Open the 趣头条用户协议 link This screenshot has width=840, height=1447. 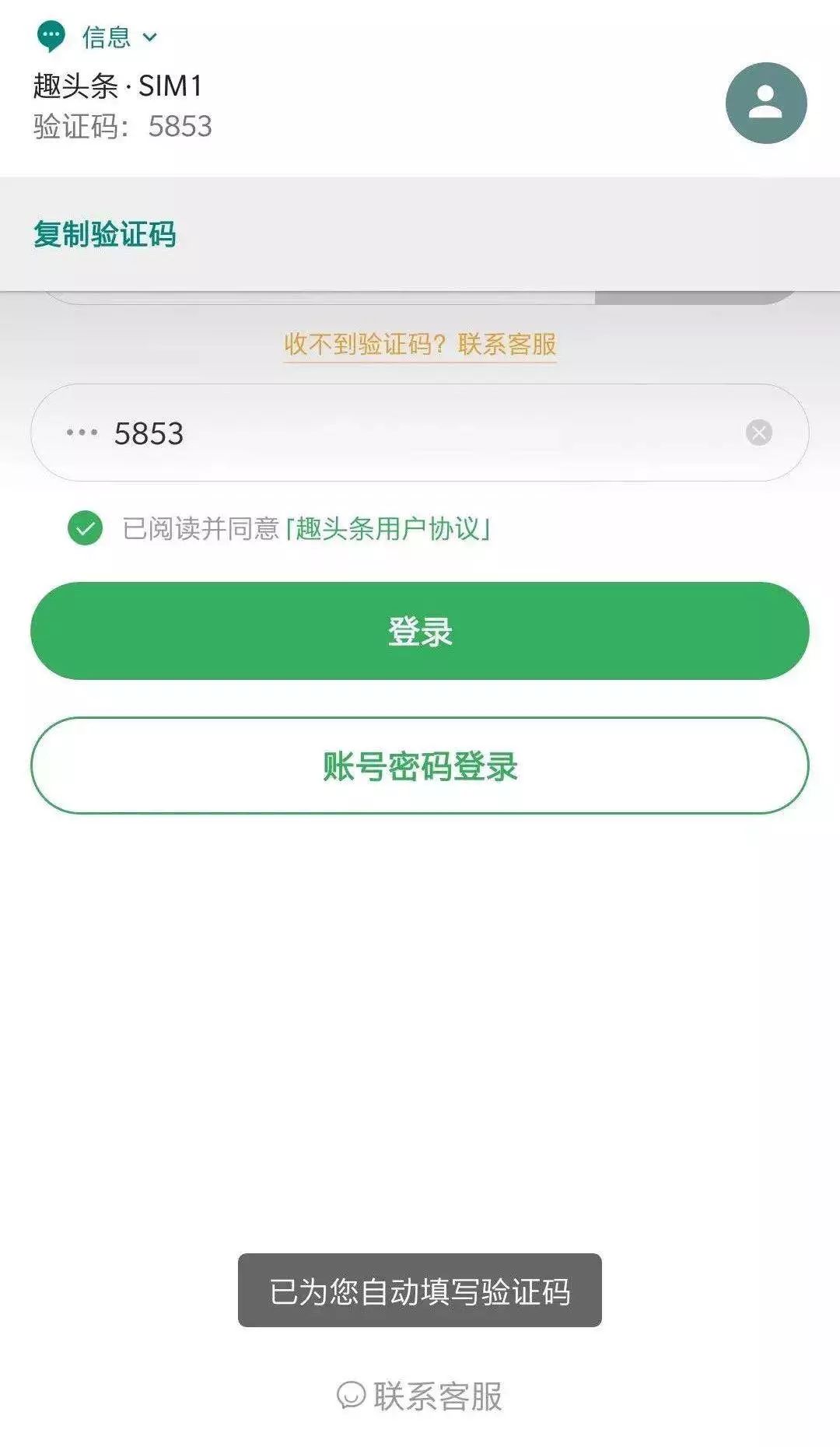point(388,529)
